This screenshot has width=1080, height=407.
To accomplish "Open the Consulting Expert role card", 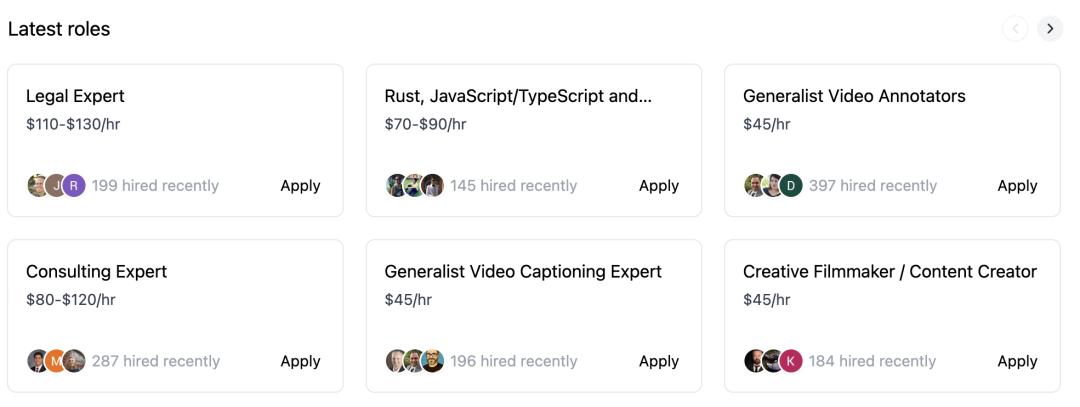I will [96, 272].
